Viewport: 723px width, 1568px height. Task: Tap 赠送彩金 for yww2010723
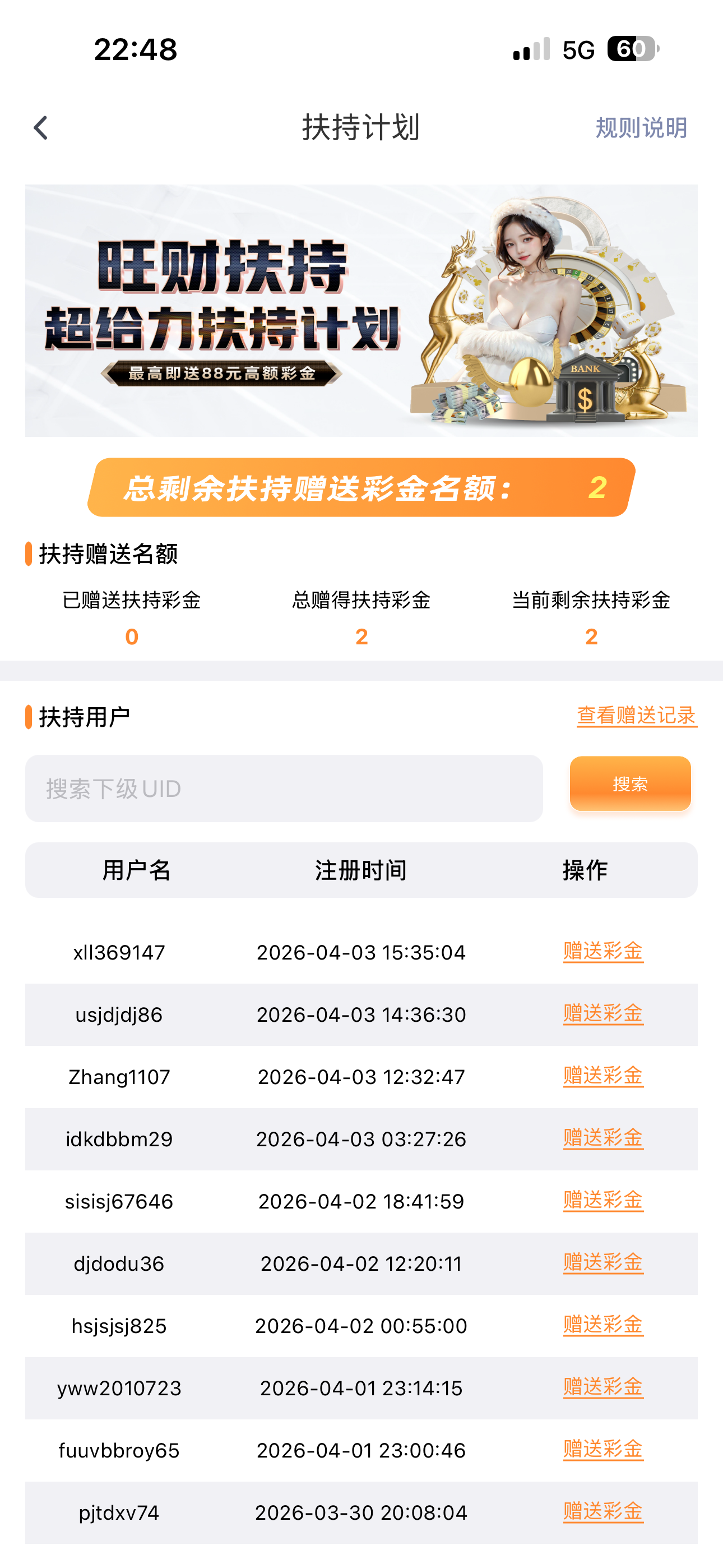[x=602, y=1387]
